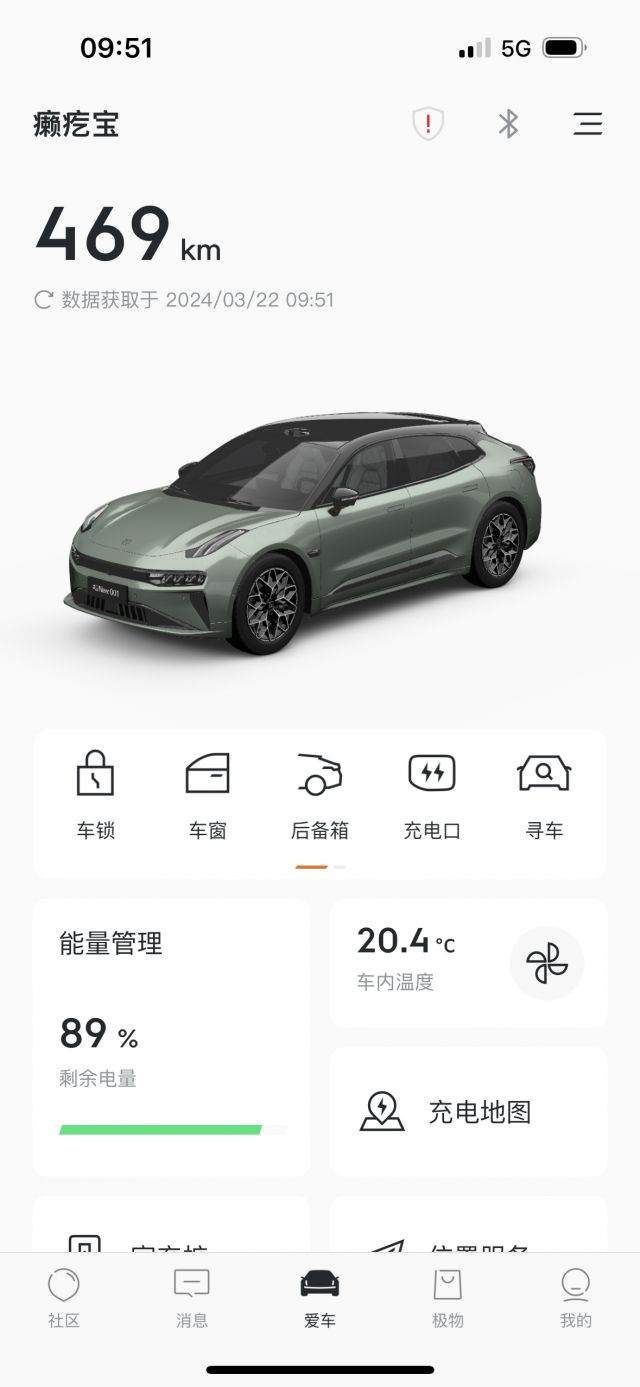Screen dimensions: 640x1387
Task: Open the security alert shield icon
Action: 428,124
